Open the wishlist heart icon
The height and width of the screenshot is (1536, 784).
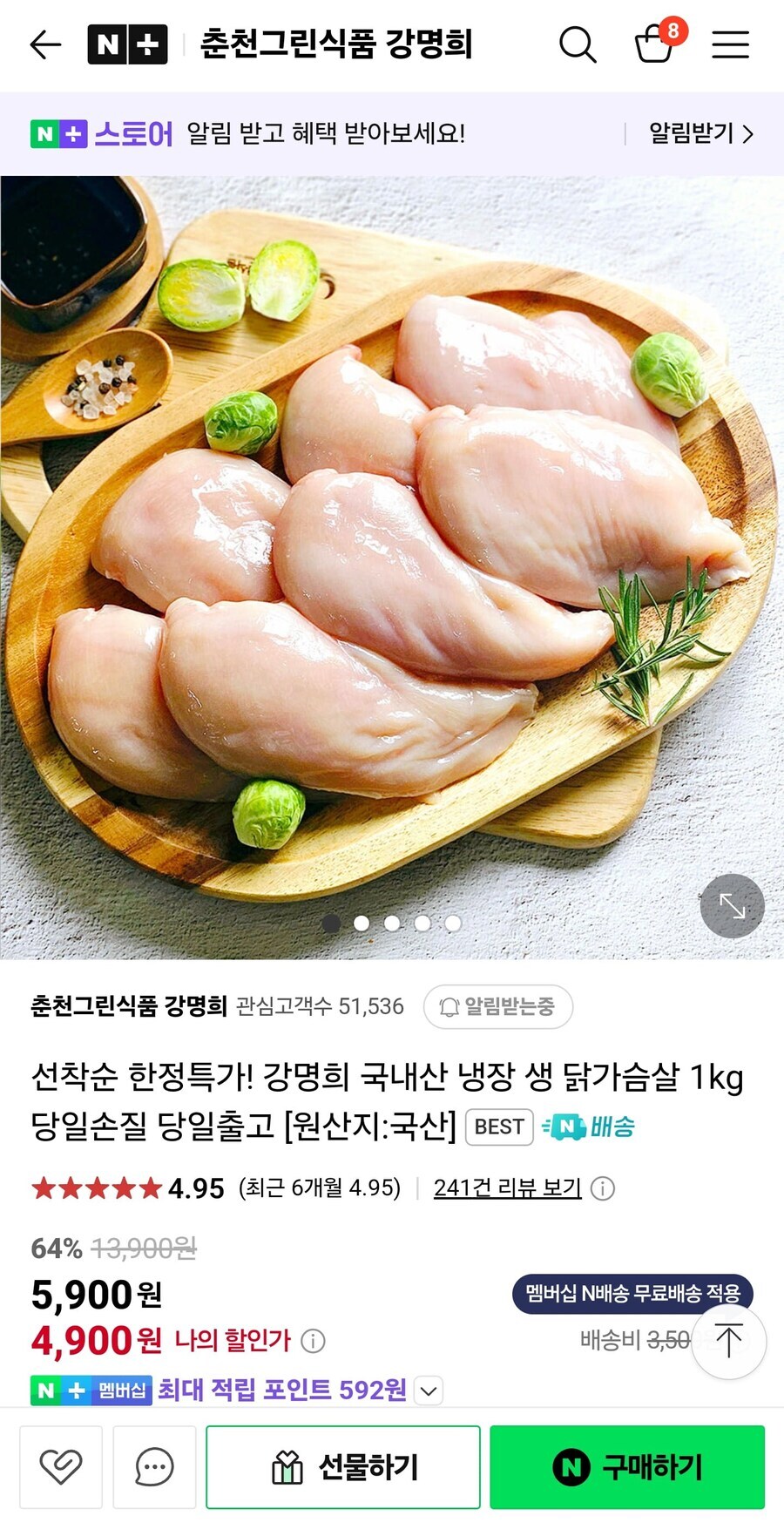[60, 1466]
